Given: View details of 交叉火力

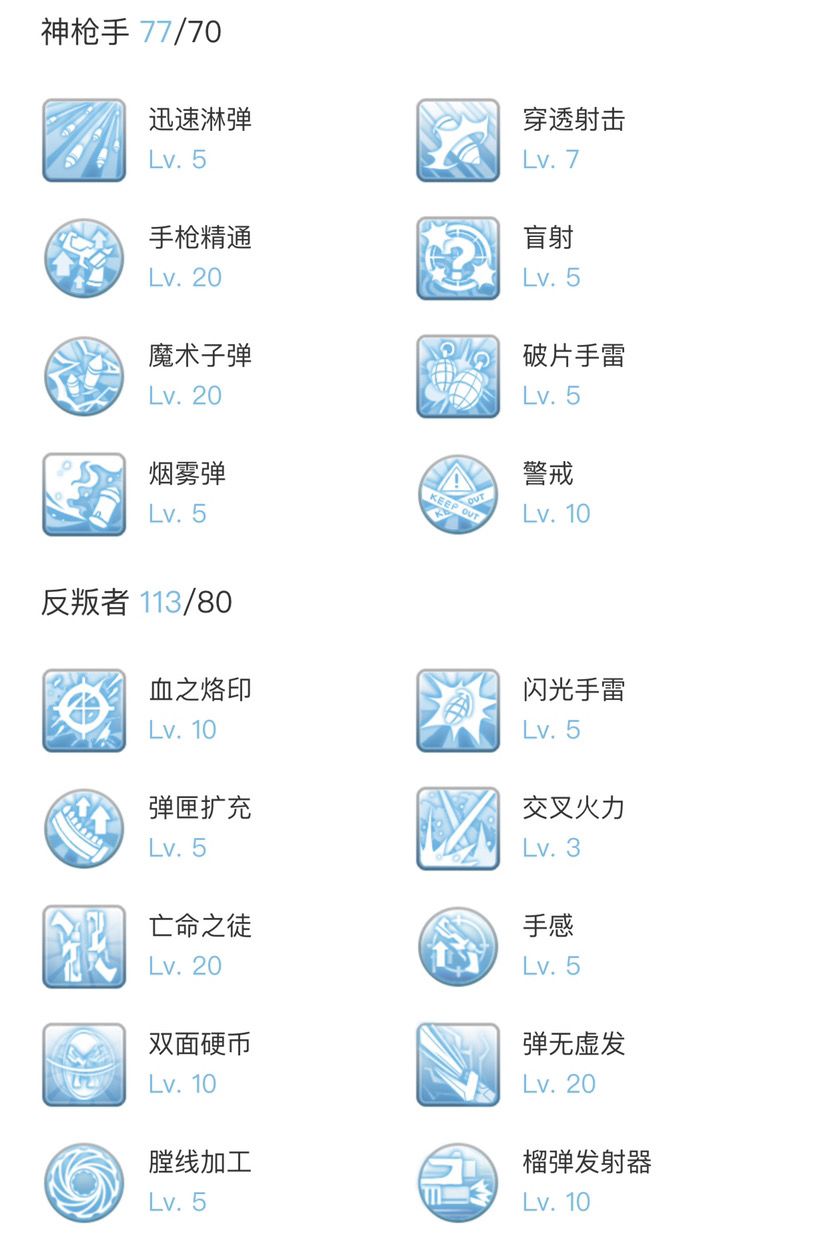Looking at the screenshot, I should coord(521,828).
